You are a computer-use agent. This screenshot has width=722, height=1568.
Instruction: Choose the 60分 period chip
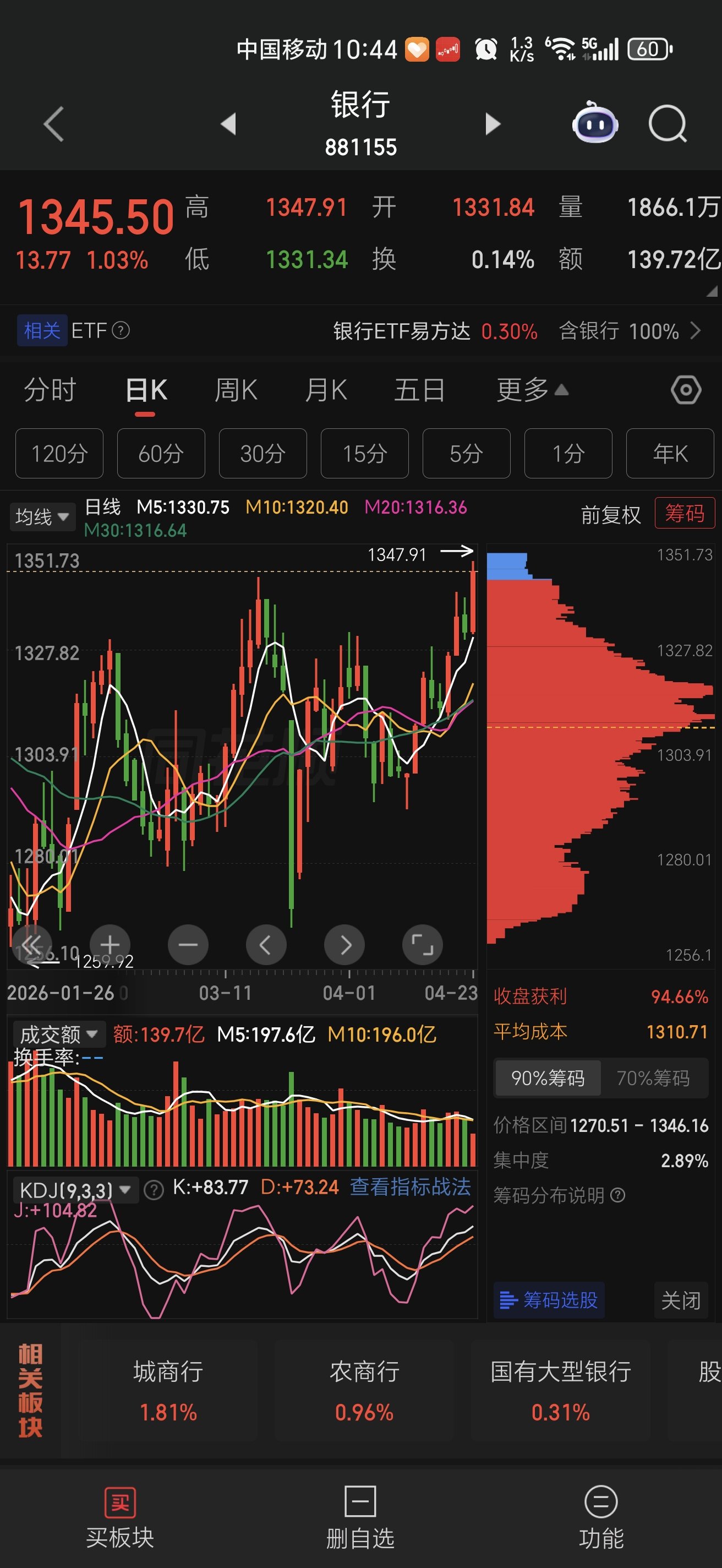[x=161, y=454]
